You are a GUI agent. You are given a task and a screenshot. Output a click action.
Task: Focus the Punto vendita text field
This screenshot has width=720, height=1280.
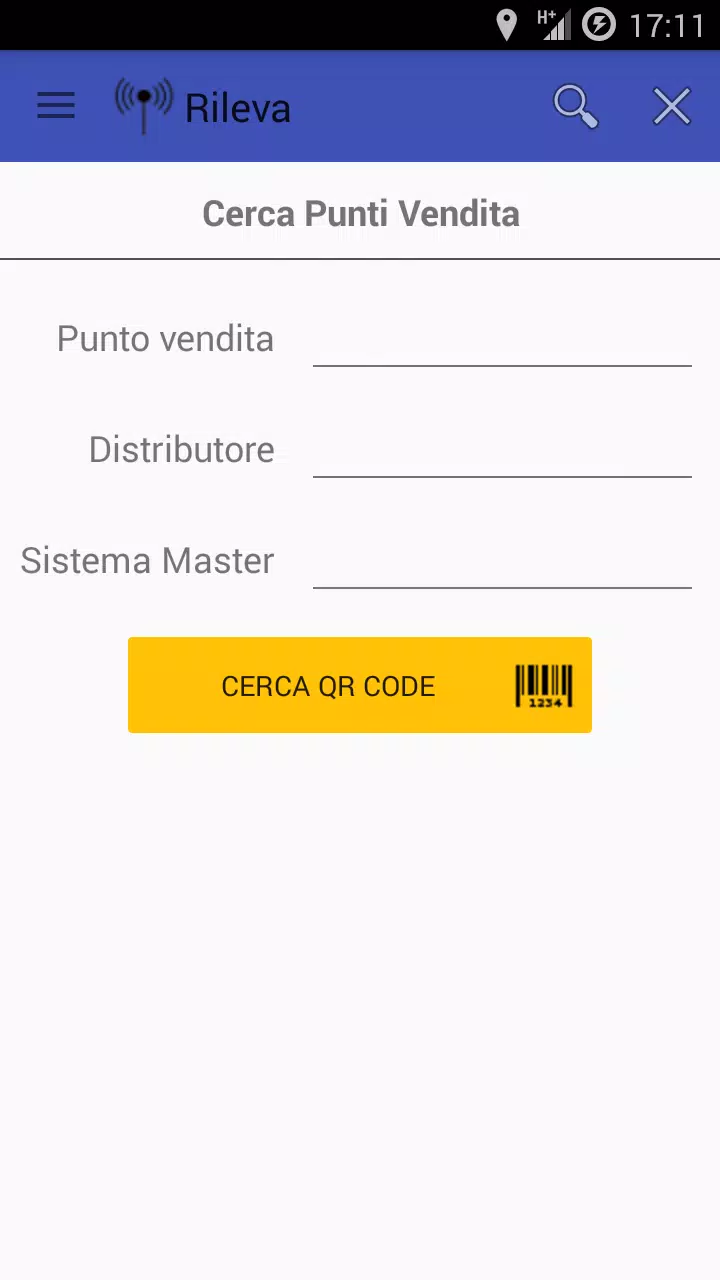502,340
